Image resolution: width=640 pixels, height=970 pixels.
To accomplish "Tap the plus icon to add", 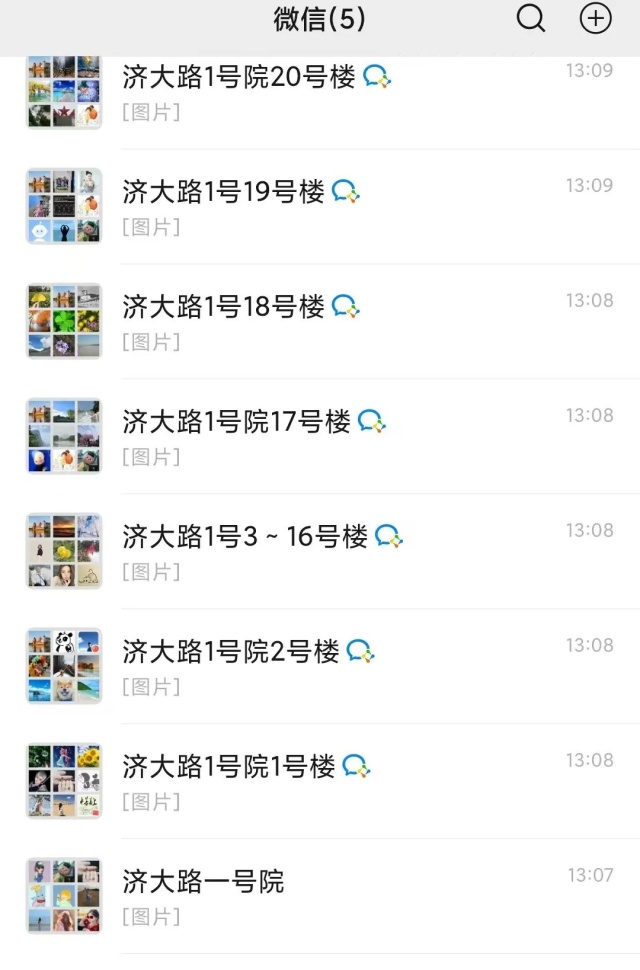I will (595, 19).
